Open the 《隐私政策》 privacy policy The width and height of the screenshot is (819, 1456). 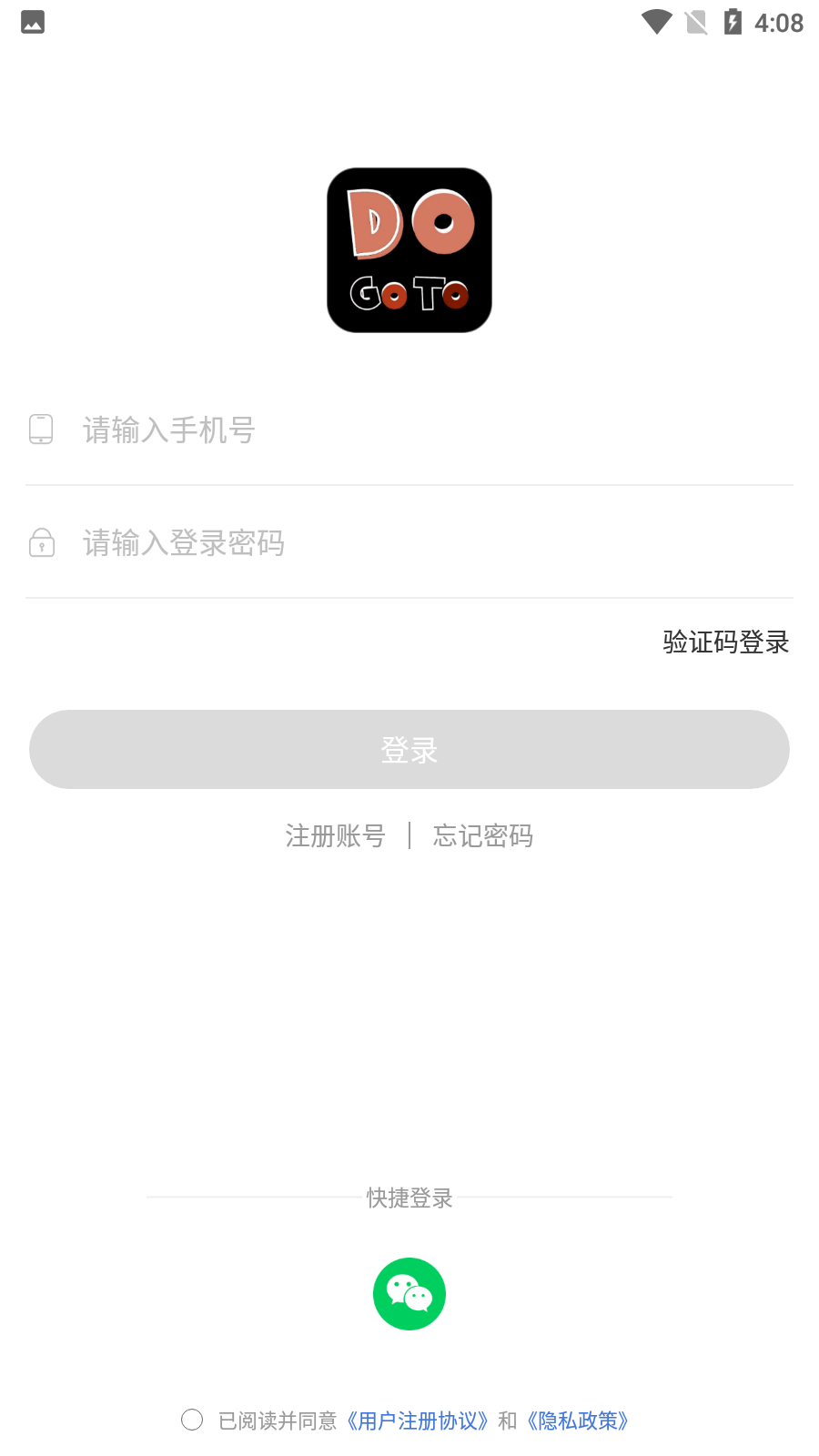pos(579,1420)
